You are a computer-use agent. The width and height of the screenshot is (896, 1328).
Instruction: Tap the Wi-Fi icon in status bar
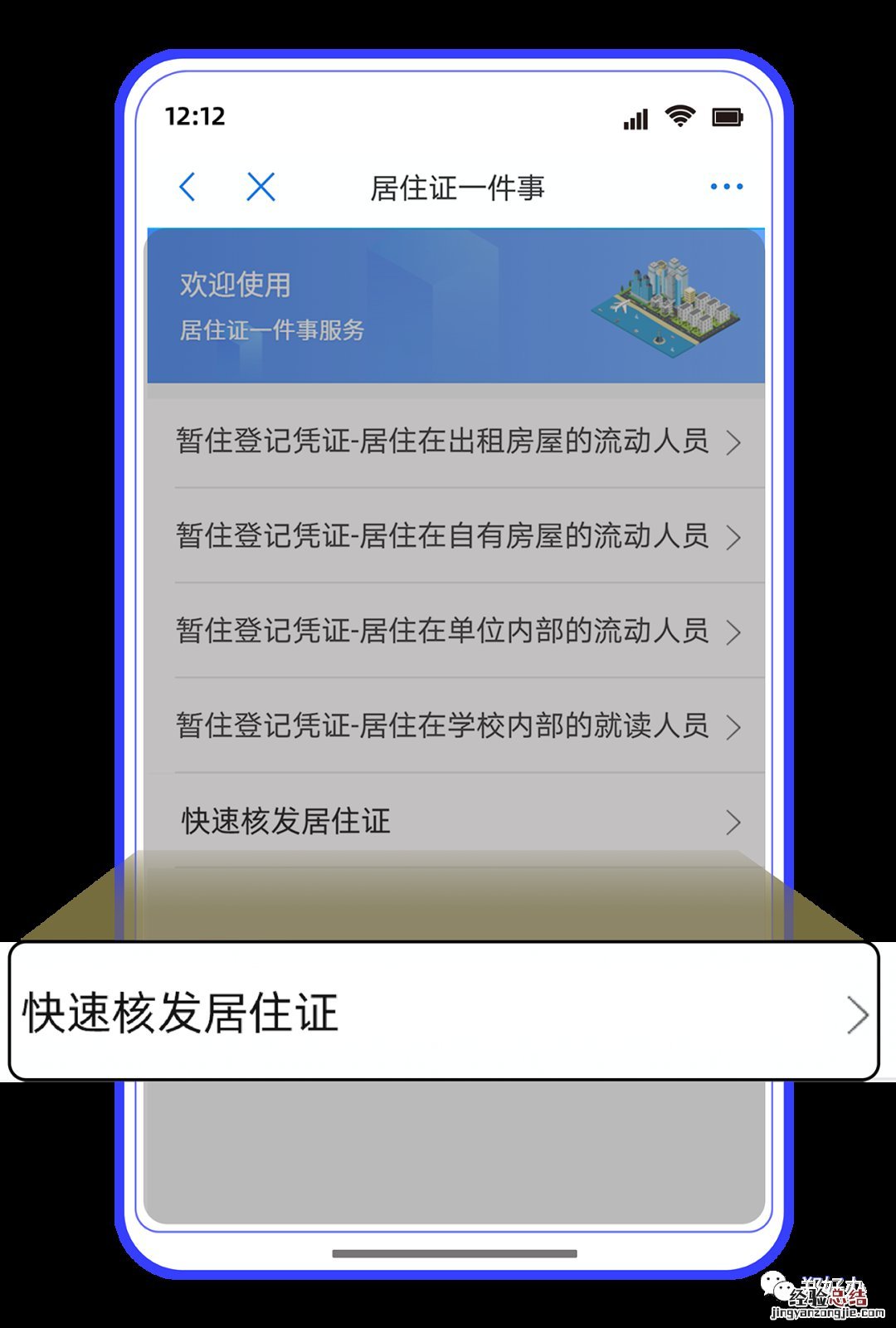coord(680,118)
